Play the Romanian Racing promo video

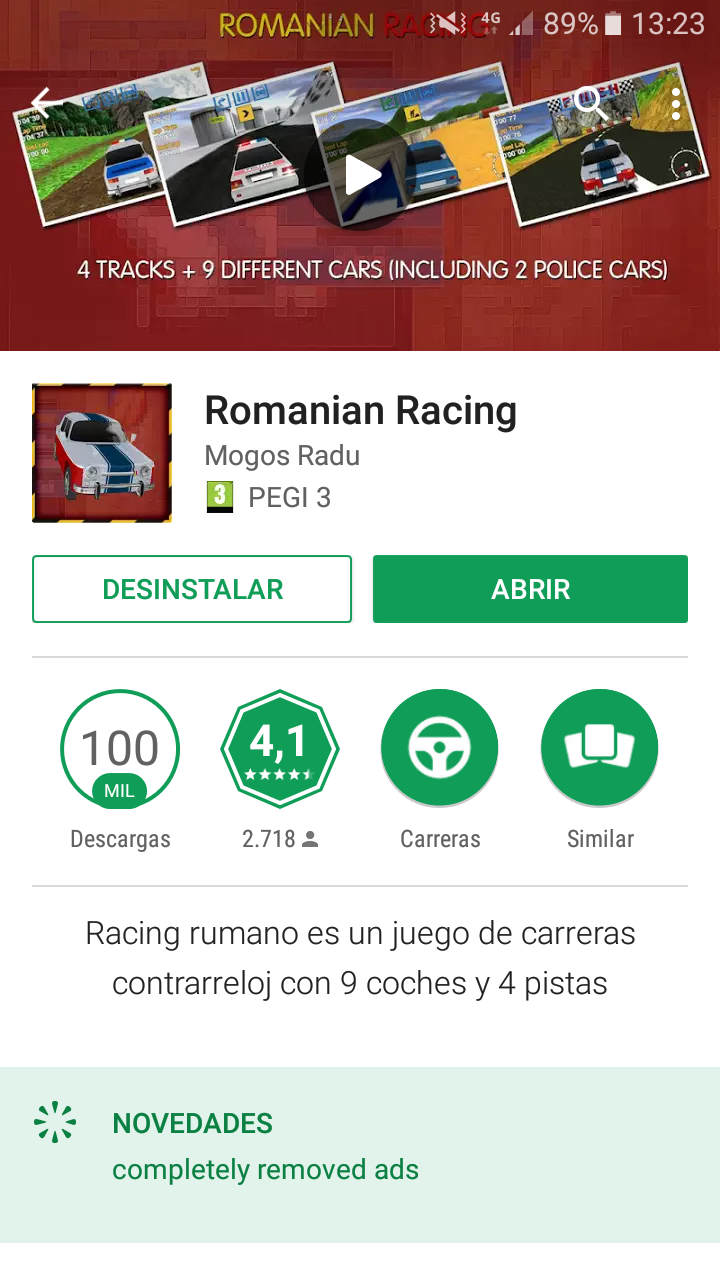(361, 176)
